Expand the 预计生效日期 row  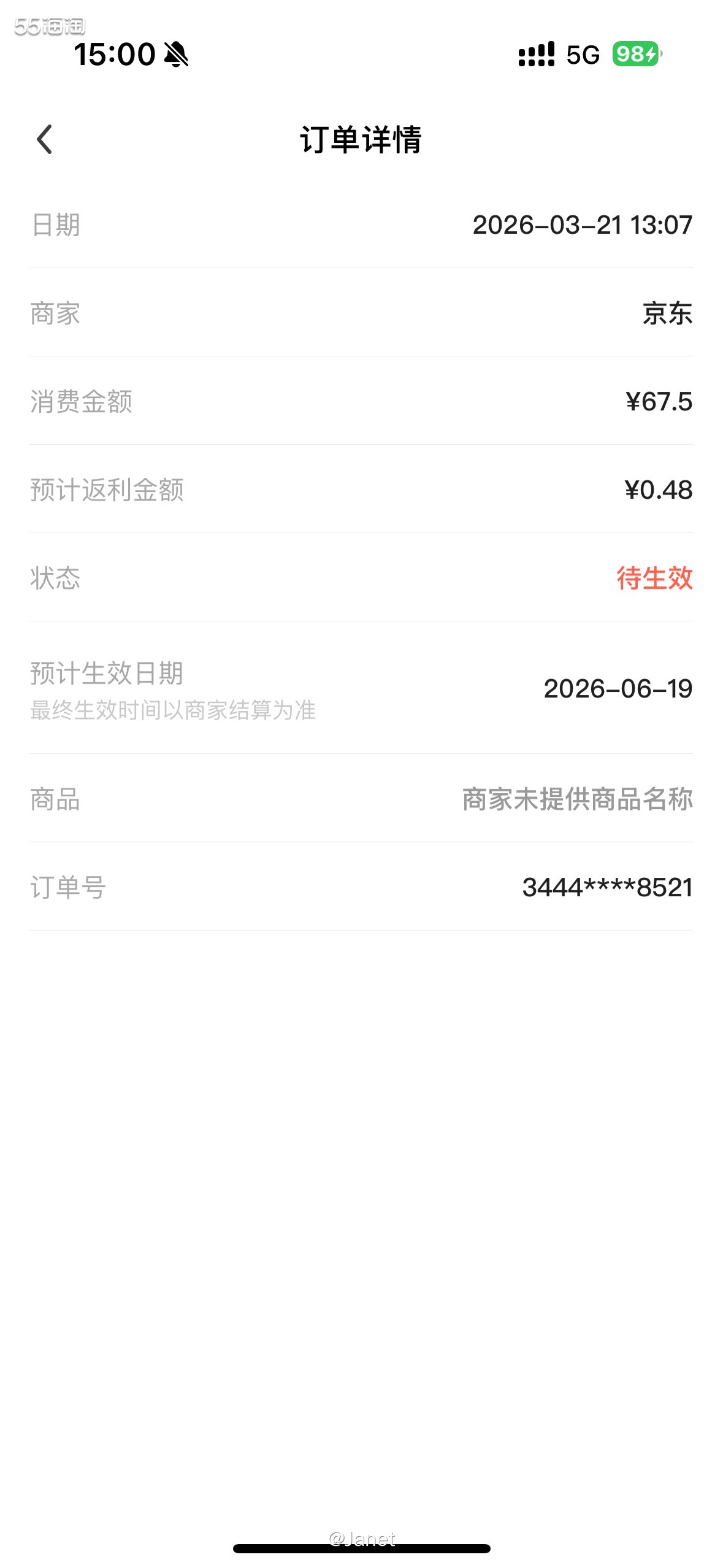pos(362,687)
